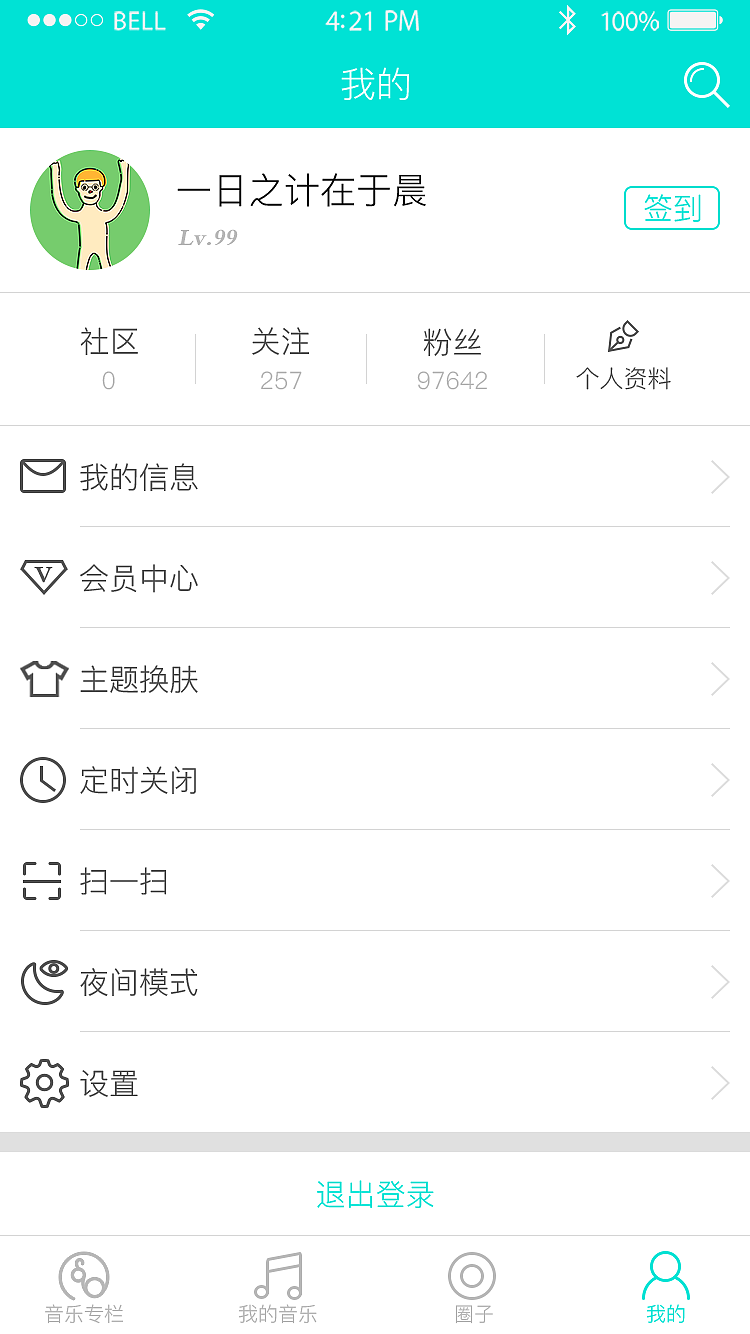This screenshot has width=750, height=1334.
Task: Open the search icon in the header
Action: pyautogui.click(x=705, y=85)
